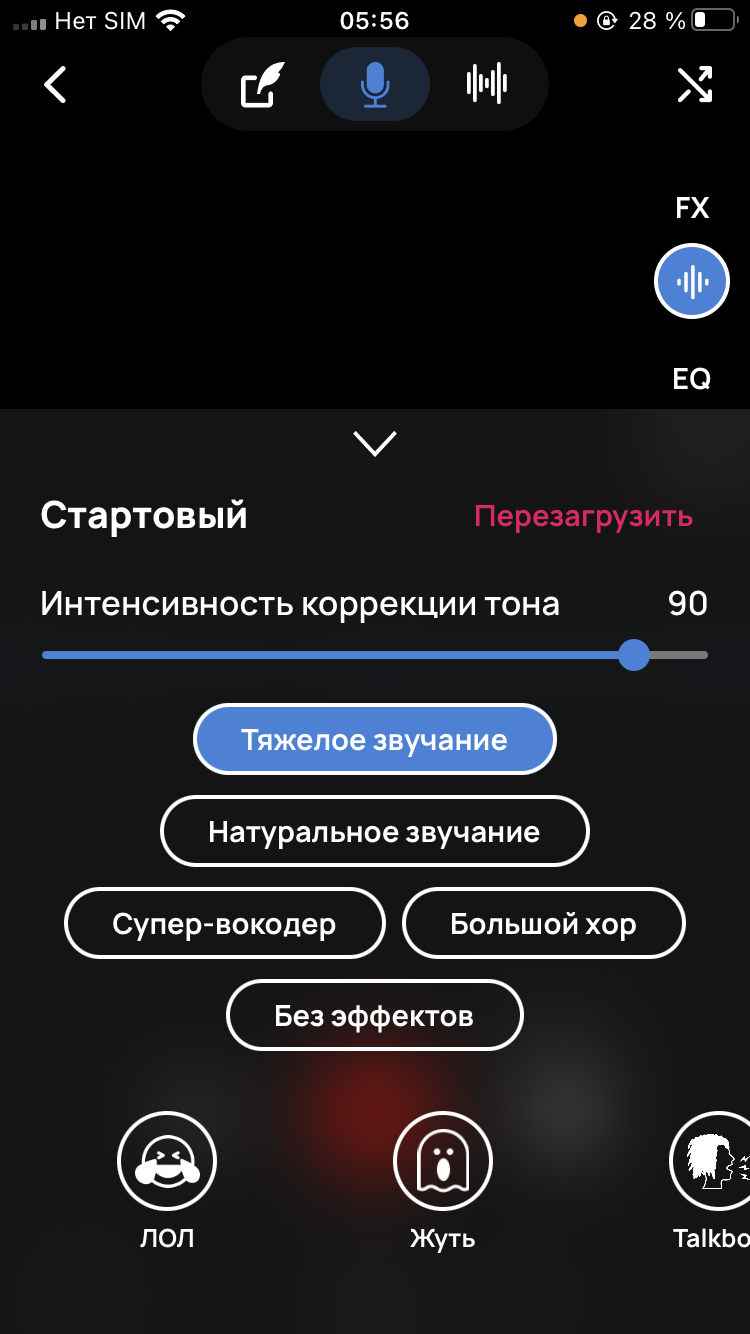
Task: Select Без эффектов option
Action: coord(374,1016)
